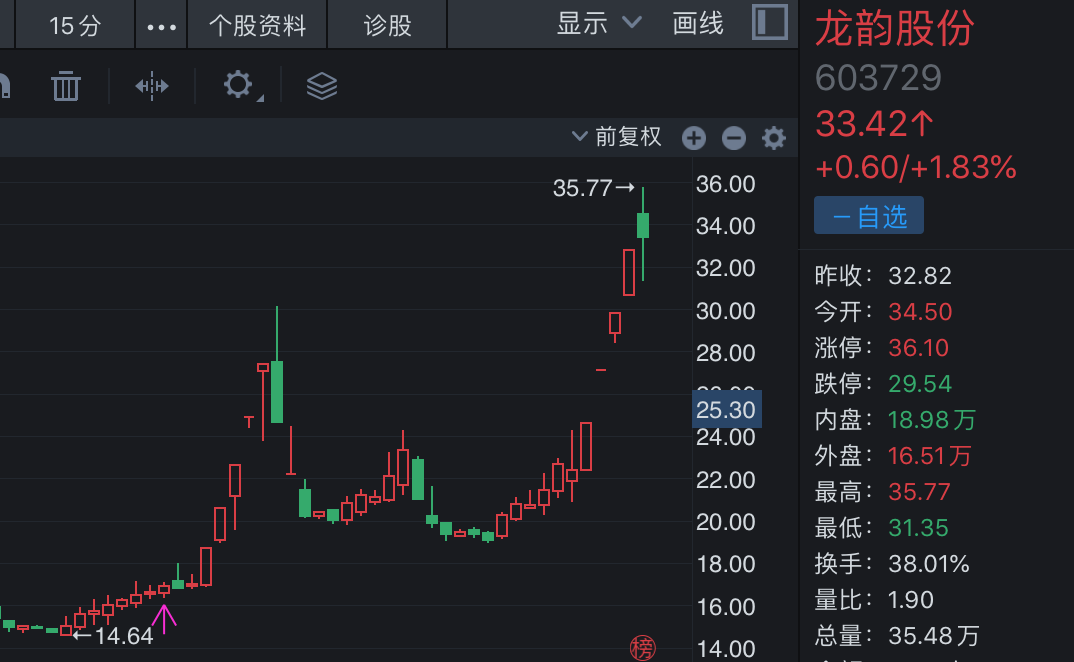Tap the 榜 badge on chart
Viewport: 1074px width, 662px height.
coord(643,648)
